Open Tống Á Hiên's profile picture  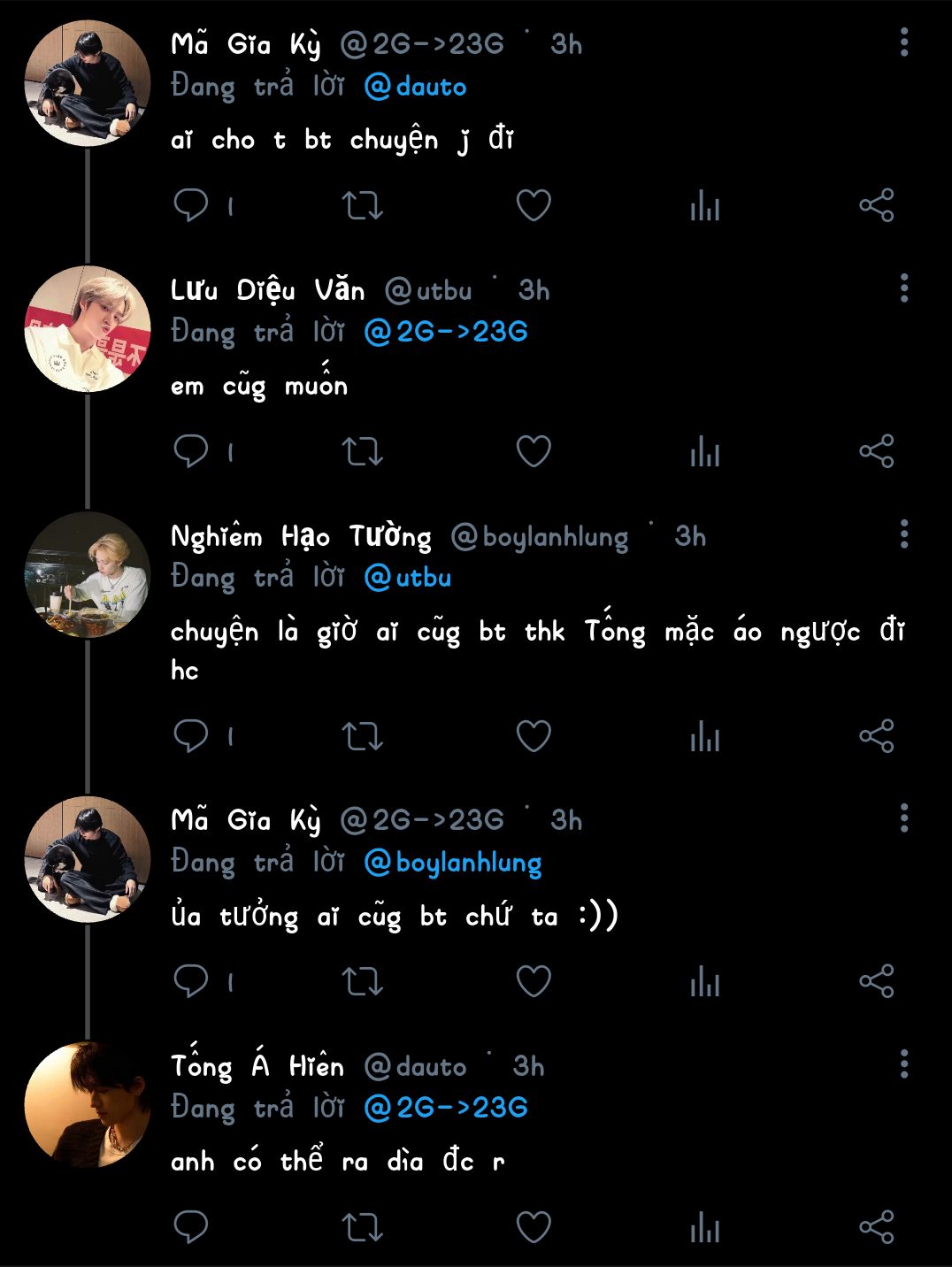point(87,1104)
